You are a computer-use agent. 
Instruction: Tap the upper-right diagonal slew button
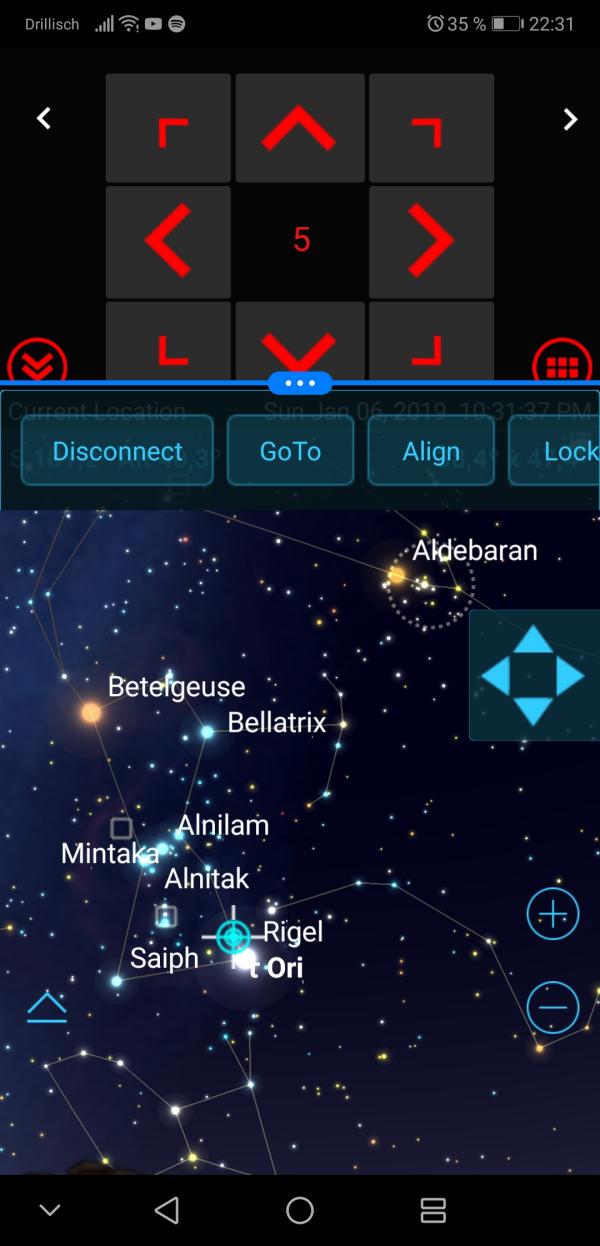[431, 127]
